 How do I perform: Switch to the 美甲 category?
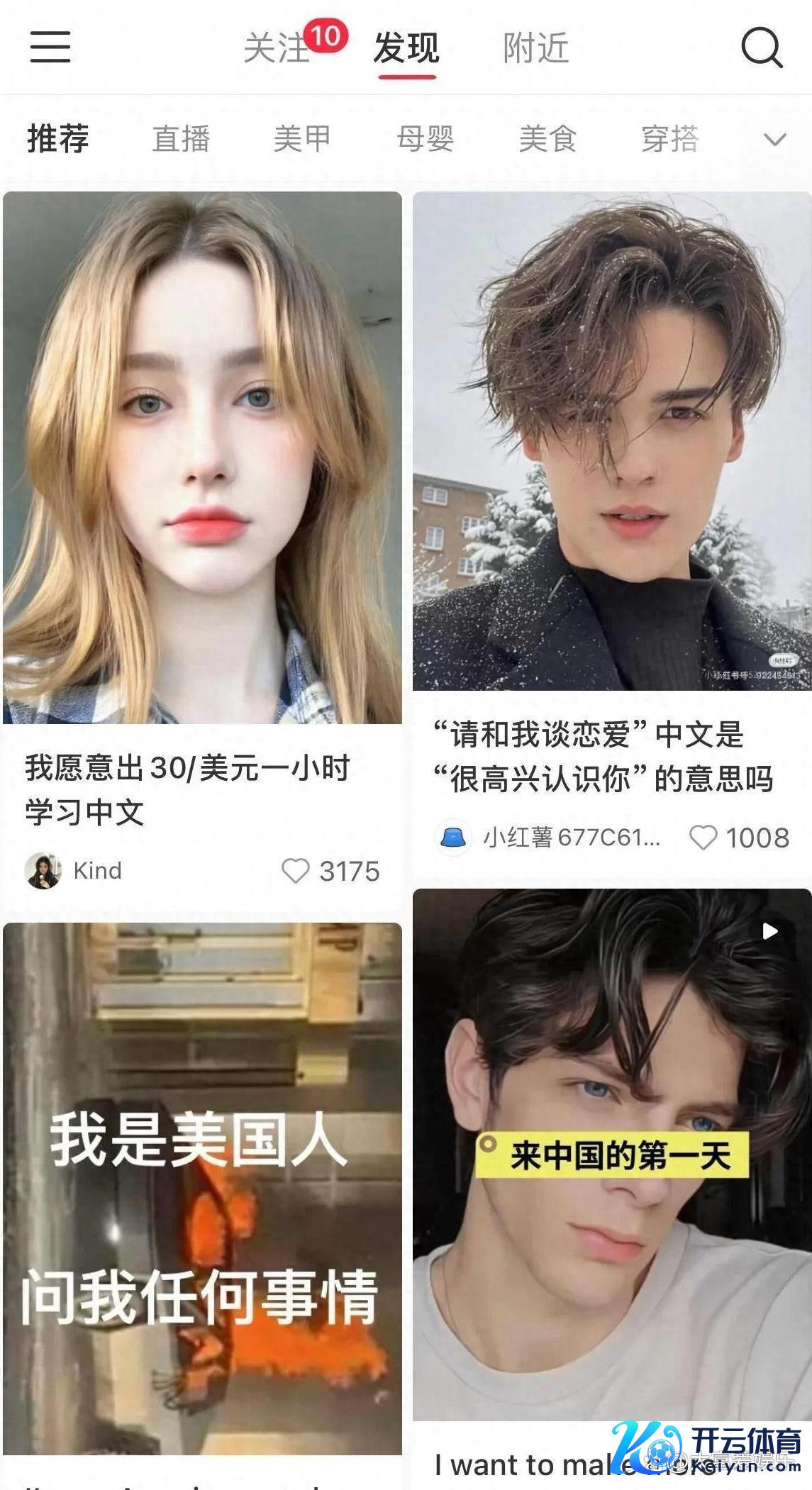point(303,138)
